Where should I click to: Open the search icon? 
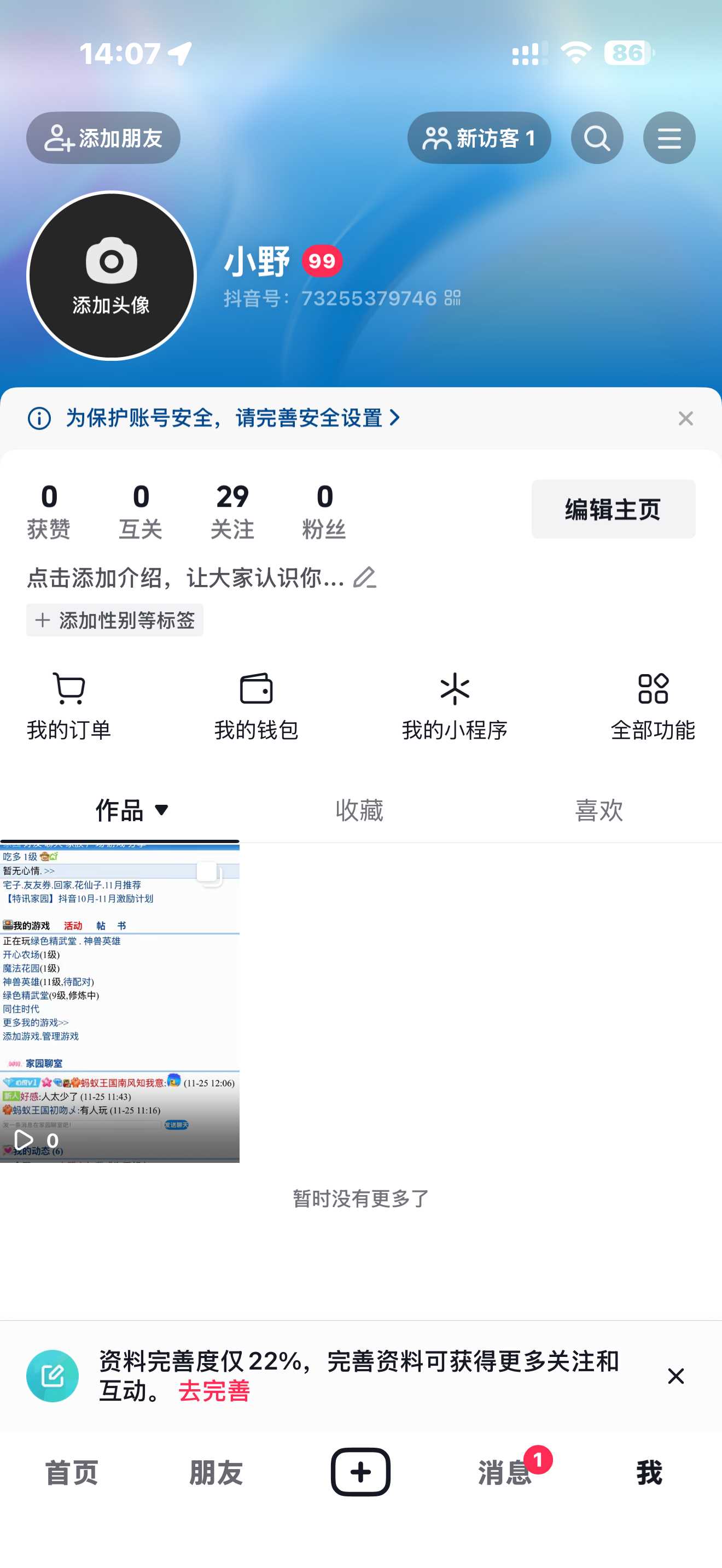coord(596,138)
